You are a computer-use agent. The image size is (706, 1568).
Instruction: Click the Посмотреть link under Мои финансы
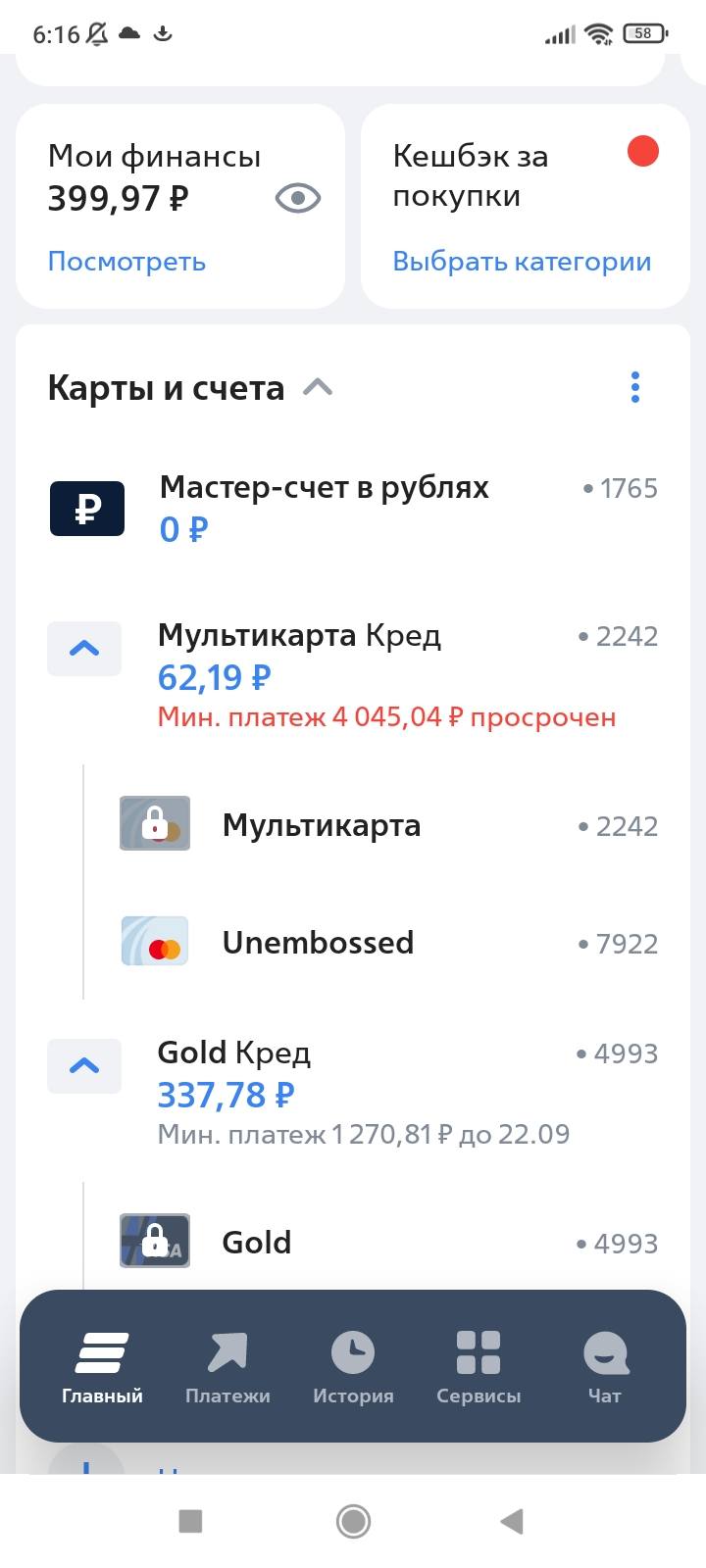coord(126,261)
